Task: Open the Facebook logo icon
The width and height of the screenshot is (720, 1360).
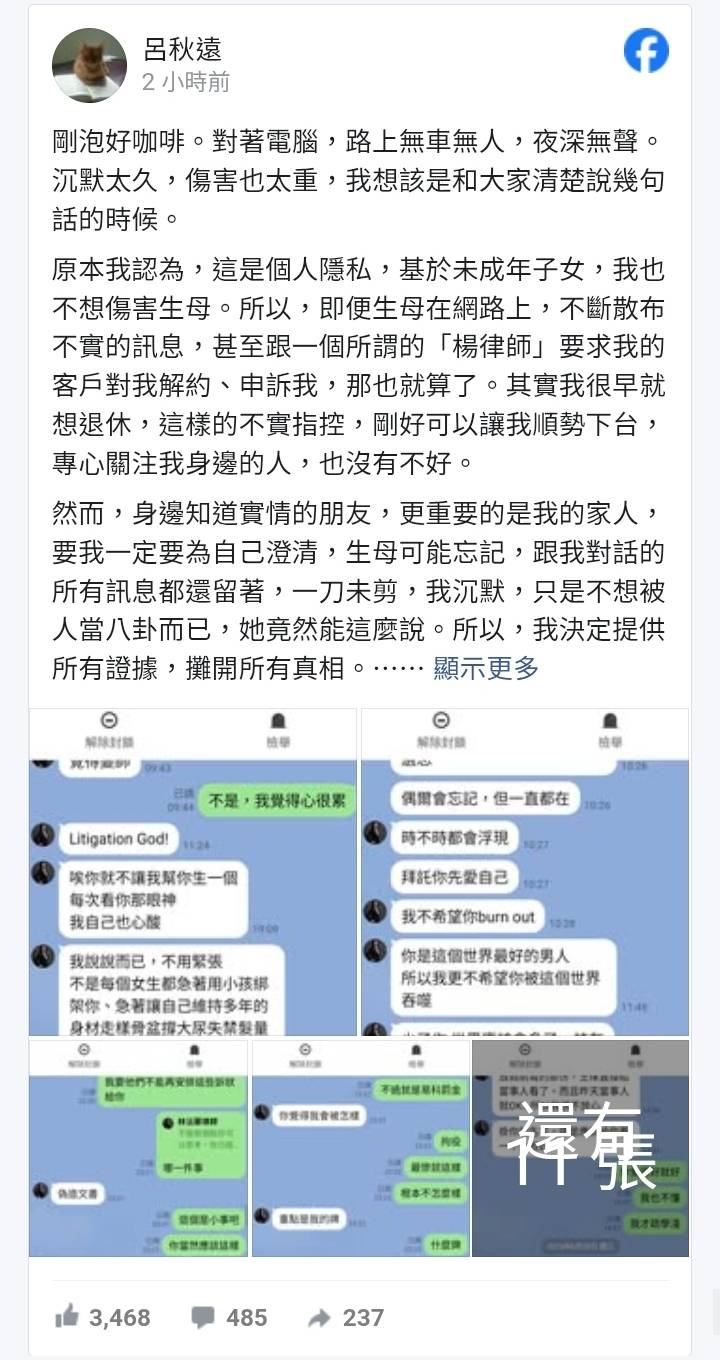Action: pos(646,51)
